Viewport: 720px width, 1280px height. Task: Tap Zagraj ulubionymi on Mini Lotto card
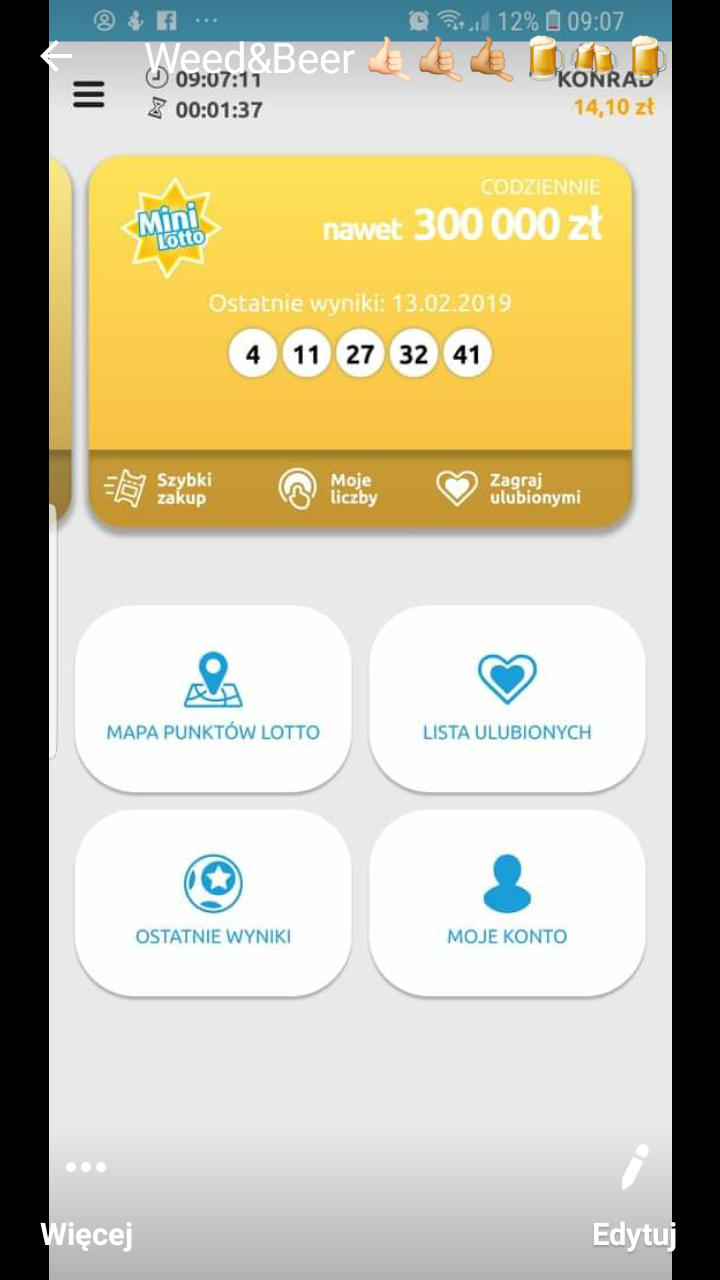click(x=508, y=489)
